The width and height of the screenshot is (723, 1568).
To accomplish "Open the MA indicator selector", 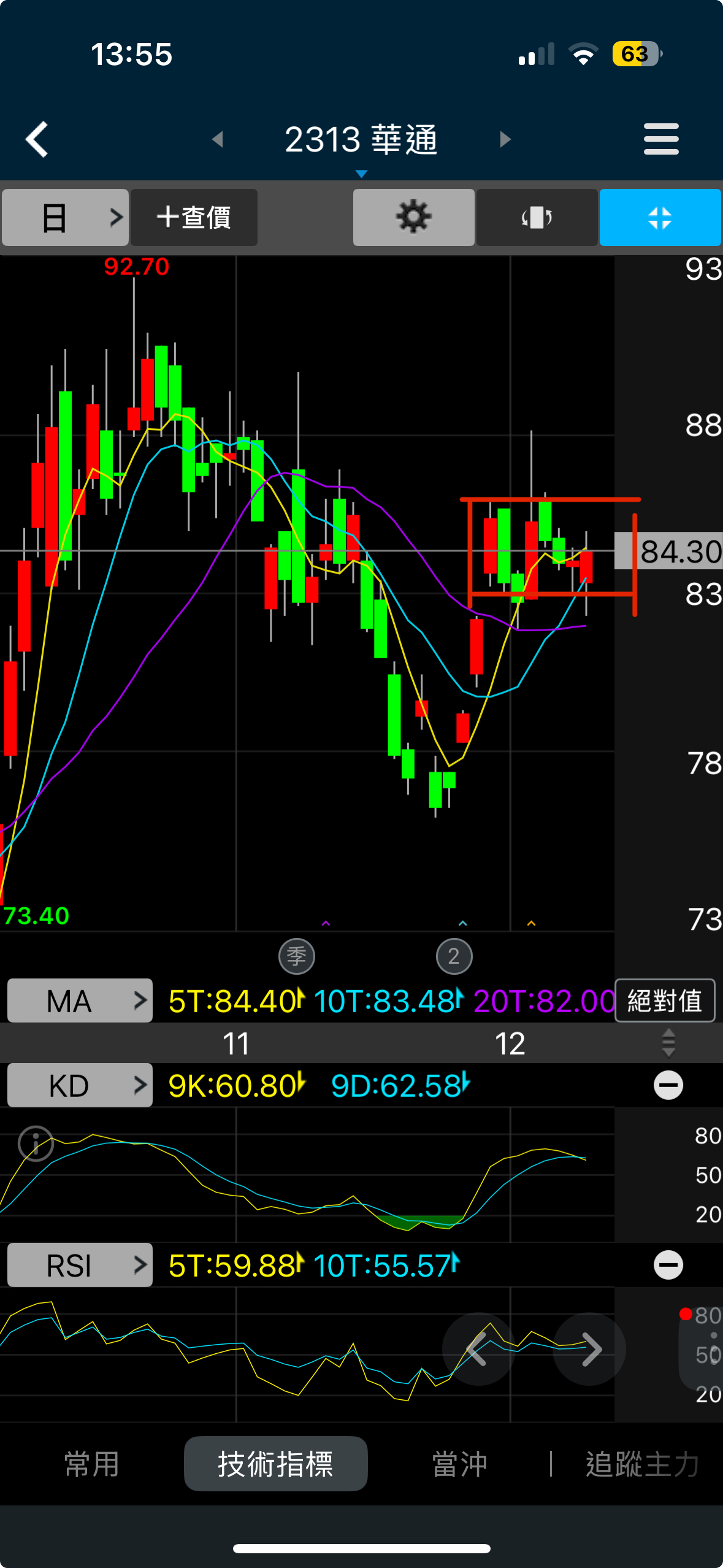I will tap(80, 1001).
